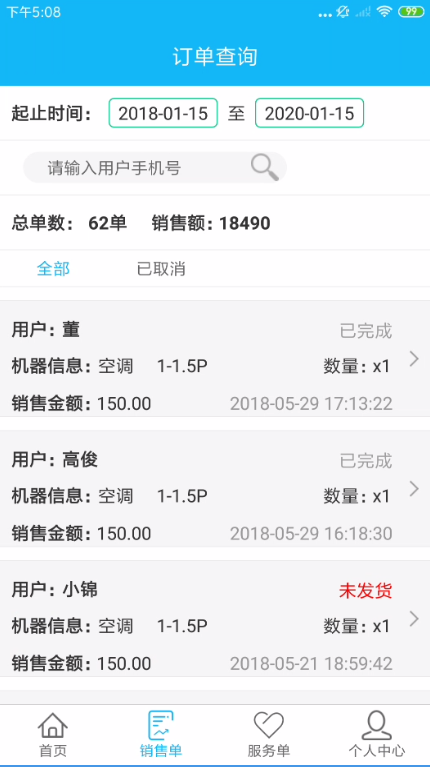
Task: Open the start date picker 2018-01-15
Action: click(163, 113)
